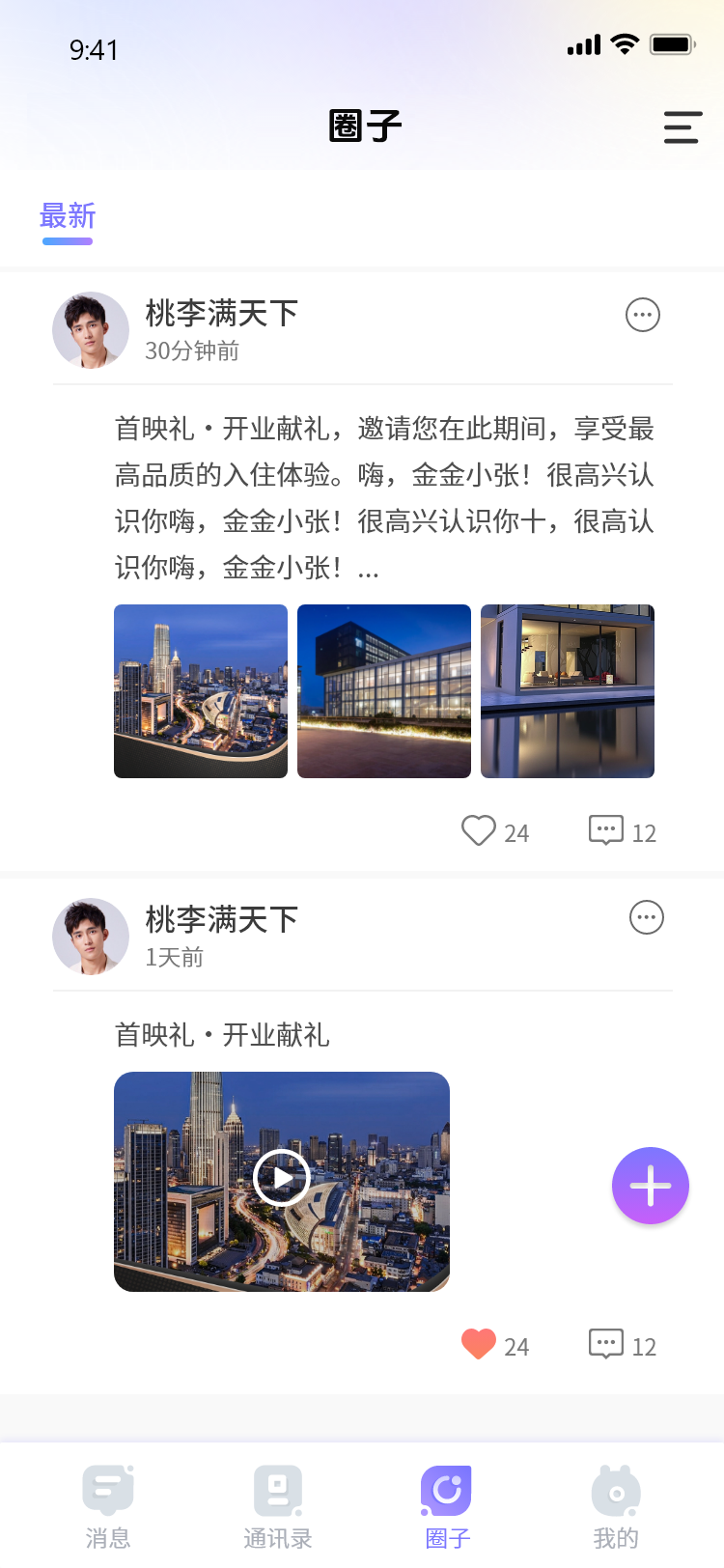The height and width of the screenshot is (1568, 724).
Task: Open the hamburger menu in top right
Action: coord(682,126)
